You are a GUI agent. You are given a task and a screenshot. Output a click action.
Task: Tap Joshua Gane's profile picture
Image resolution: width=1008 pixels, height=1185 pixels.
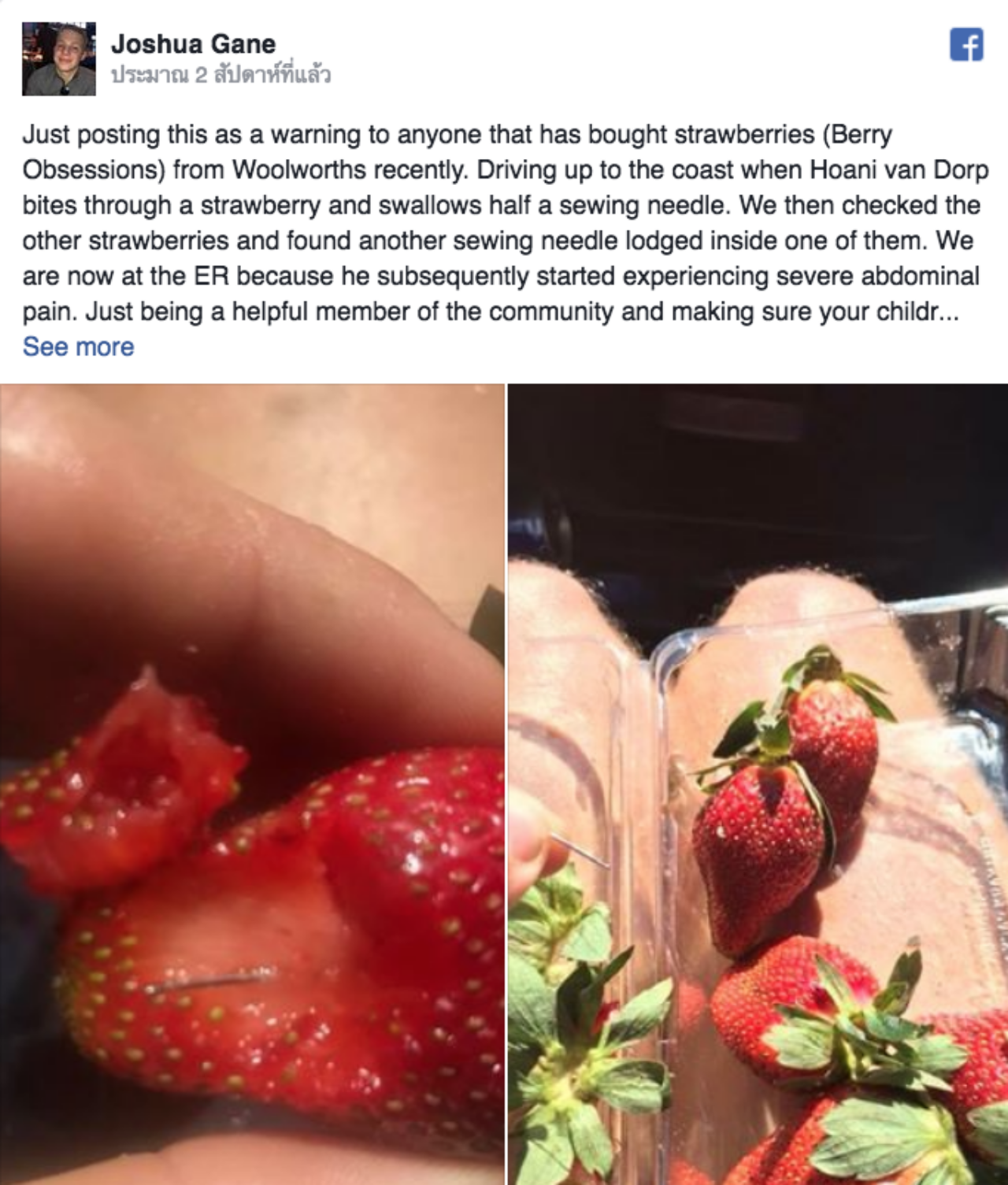click(x=59, y=59)
